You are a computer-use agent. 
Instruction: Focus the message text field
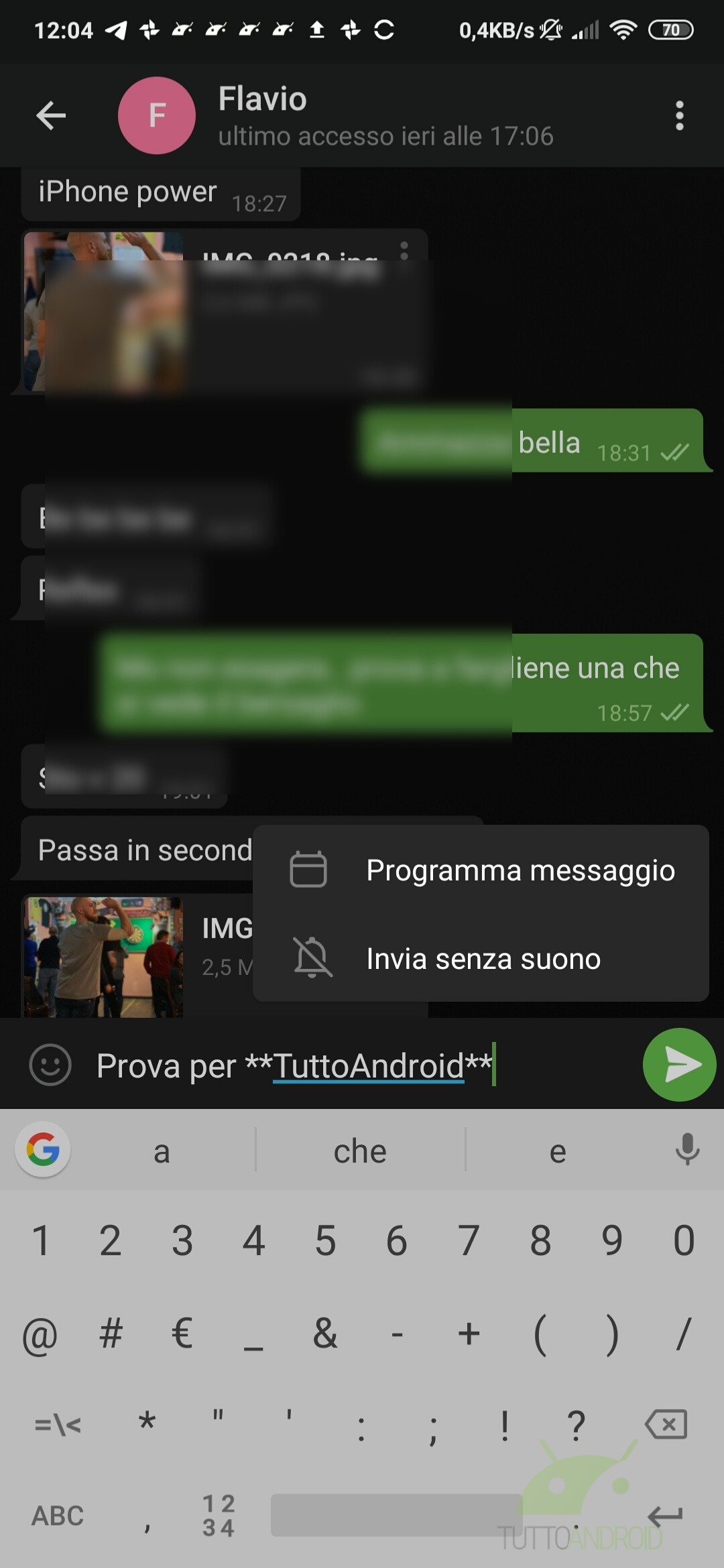tap(362, 1065)
